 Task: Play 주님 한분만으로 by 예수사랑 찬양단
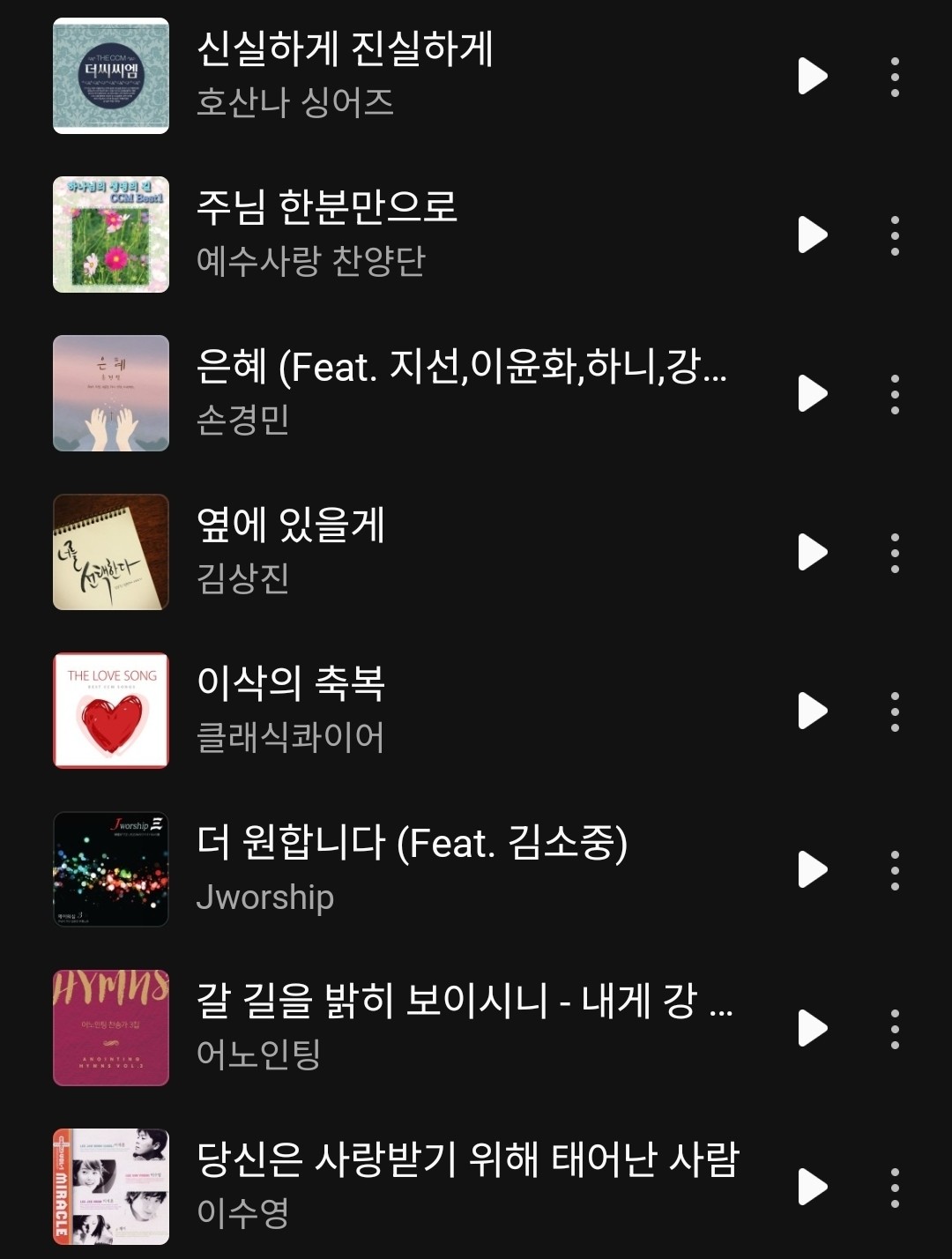coord(812,235)
